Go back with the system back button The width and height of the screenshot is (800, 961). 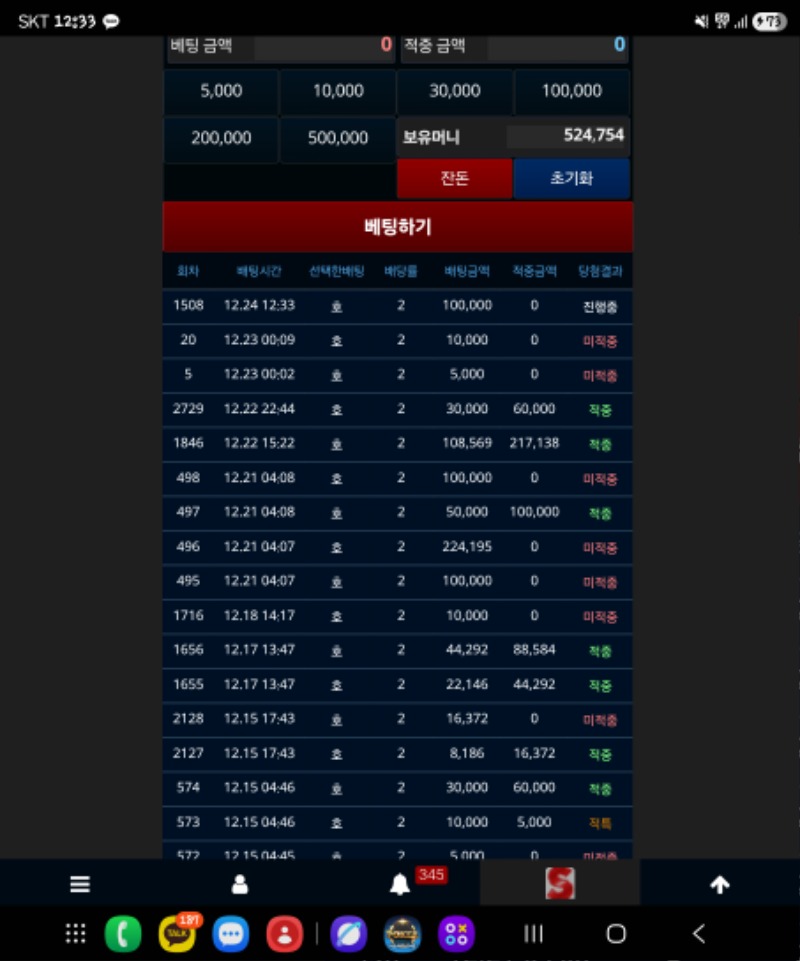[x=699, y=934]
